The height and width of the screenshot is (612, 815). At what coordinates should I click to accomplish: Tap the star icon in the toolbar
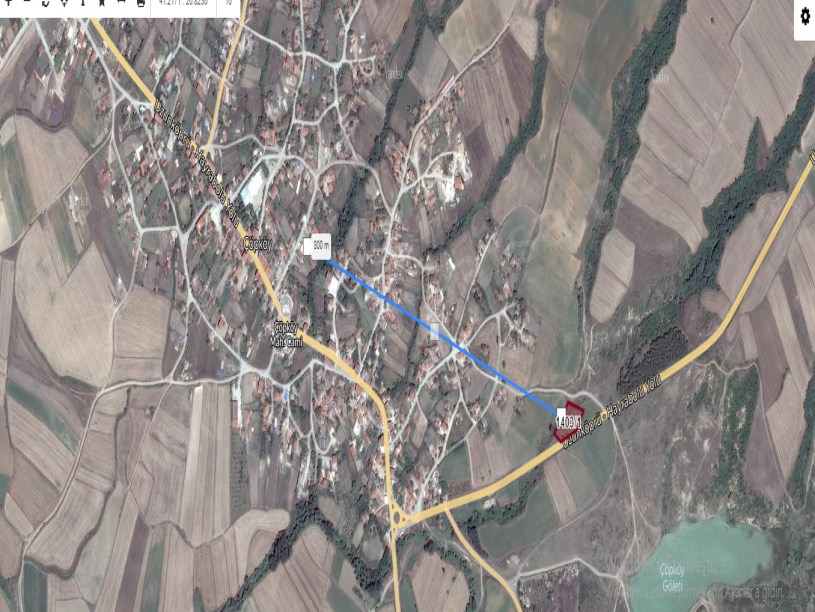(101, 3)
